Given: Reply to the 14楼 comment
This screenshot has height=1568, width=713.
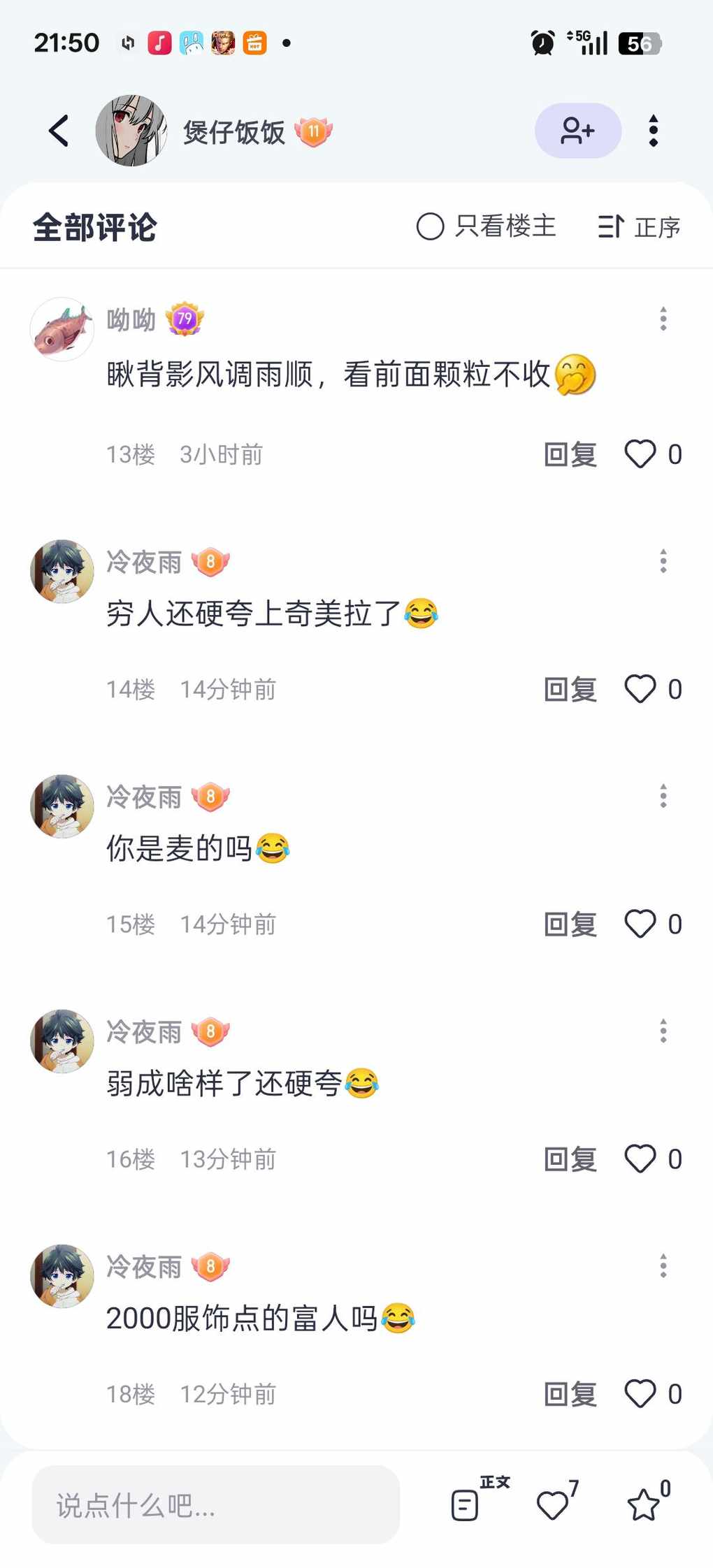Looking at the screenshot, I should pyautogui.click(x=570, y=689).
